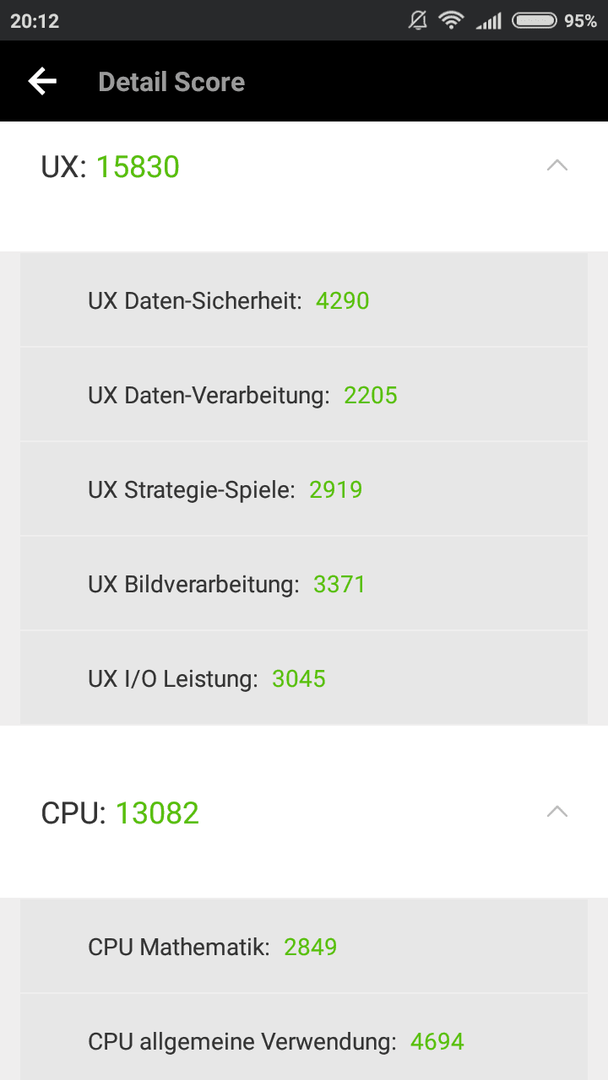Viewport: 608px width, 1080px height.
Task: Collapse the CPU score section
Action: tap(557, 811)
